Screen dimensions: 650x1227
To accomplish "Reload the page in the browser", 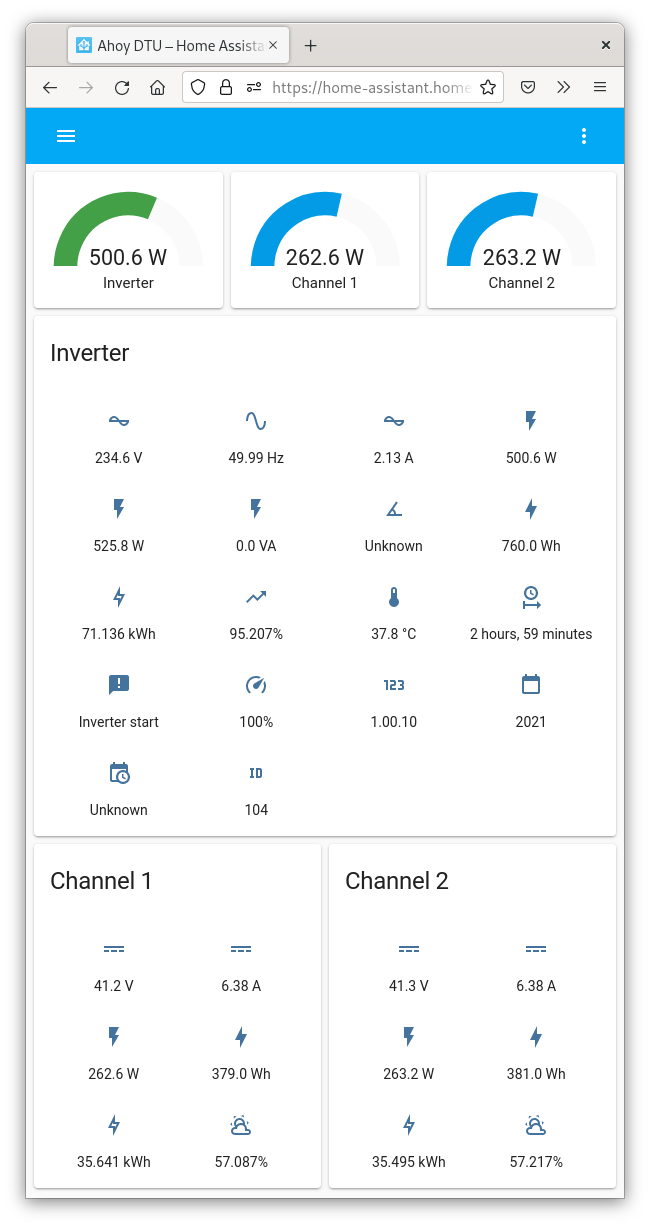I will pos(122,88).
